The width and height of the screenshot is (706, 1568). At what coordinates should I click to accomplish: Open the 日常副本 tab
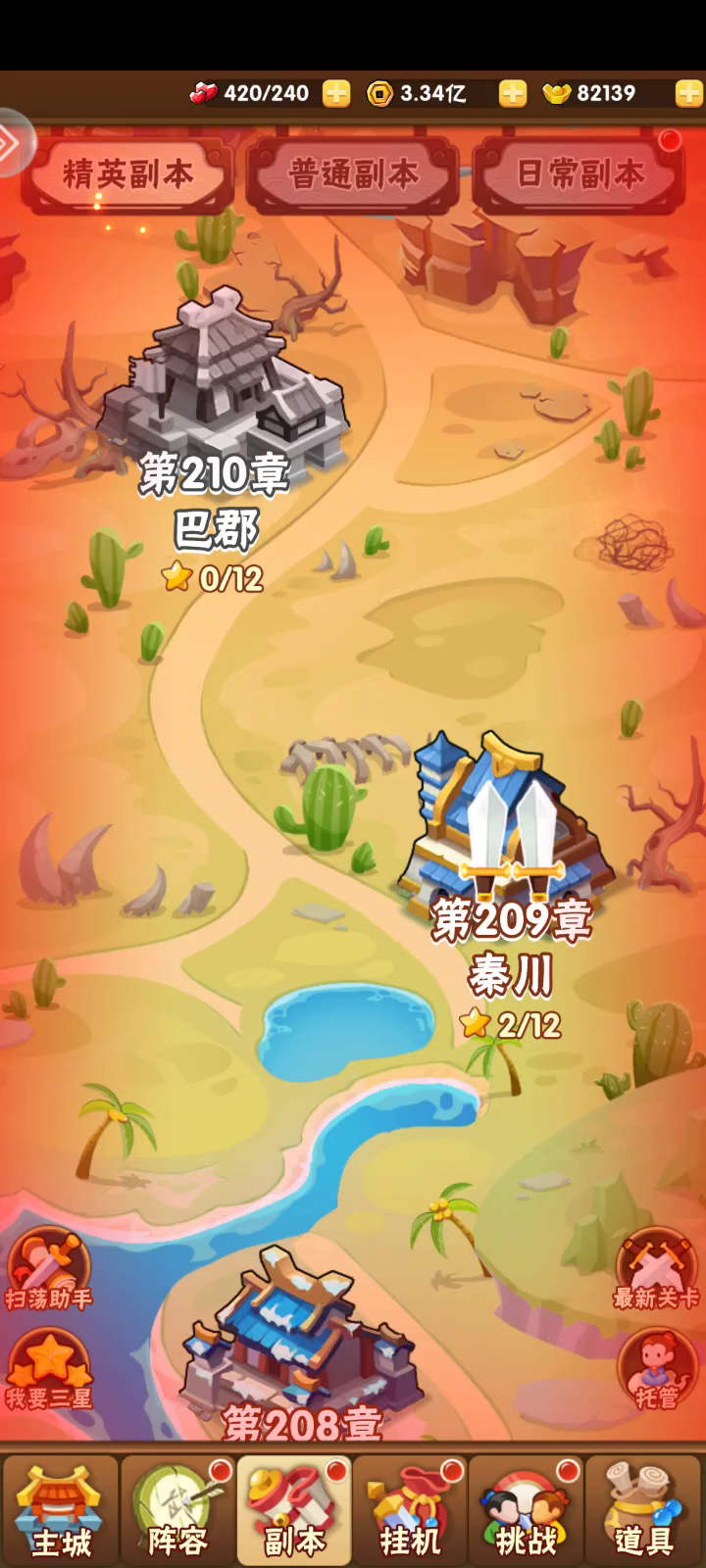click(x=580, y=175)
